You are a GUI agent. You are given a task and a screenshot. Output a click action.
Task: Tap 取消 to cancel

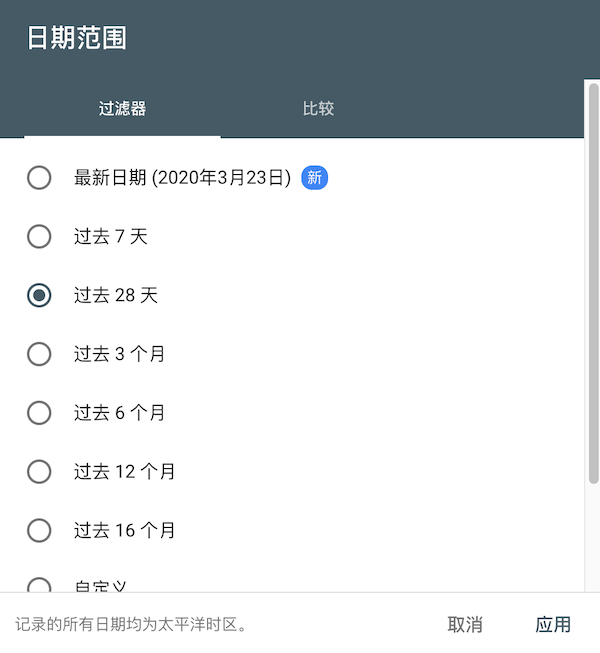[x=465, y=625]
